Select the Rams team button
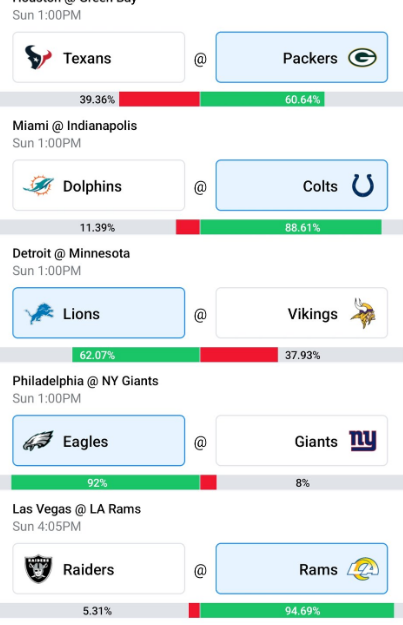403x625 pixels. point(302,569)
